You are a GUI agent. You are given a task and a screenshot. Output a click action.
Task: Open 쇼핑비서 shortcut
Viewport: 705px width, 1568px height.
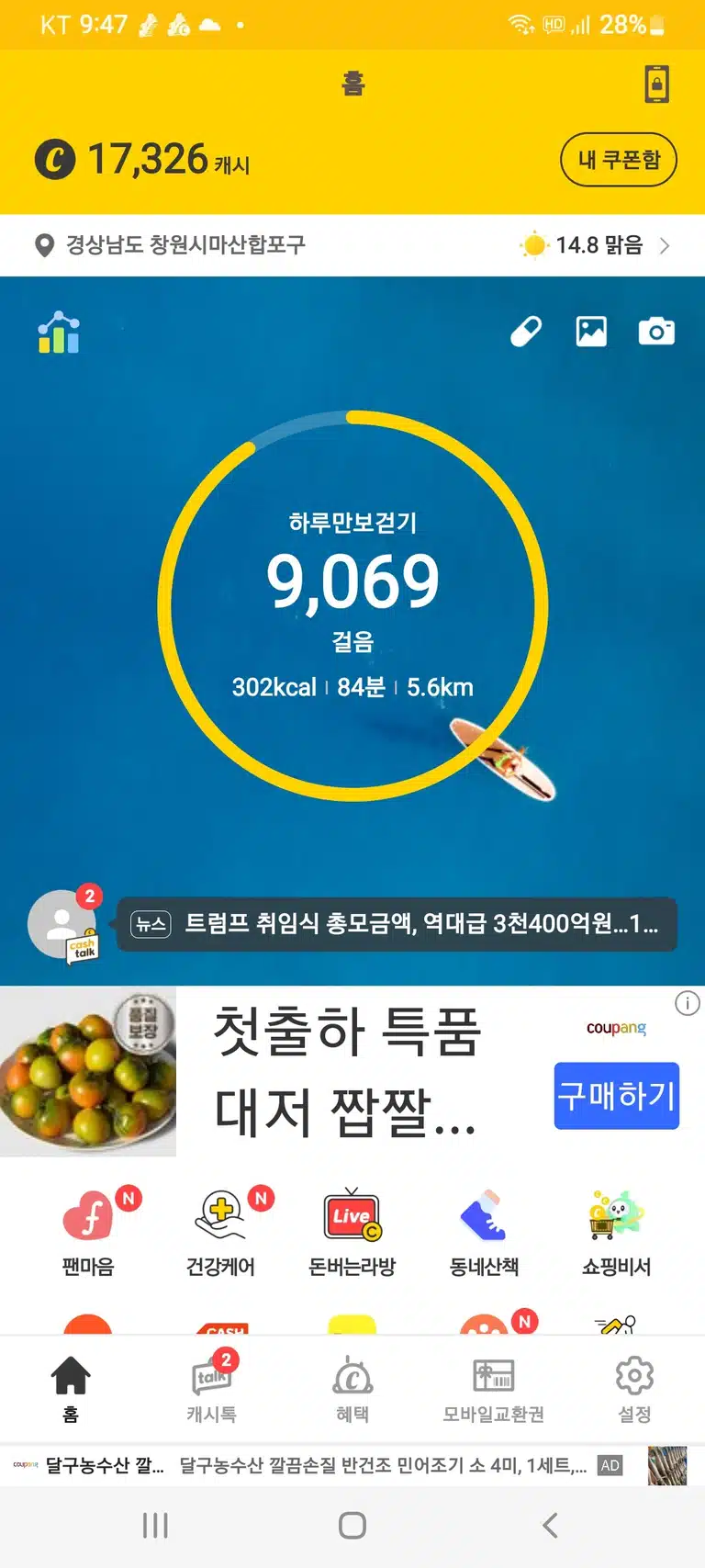coord(616,1233)
